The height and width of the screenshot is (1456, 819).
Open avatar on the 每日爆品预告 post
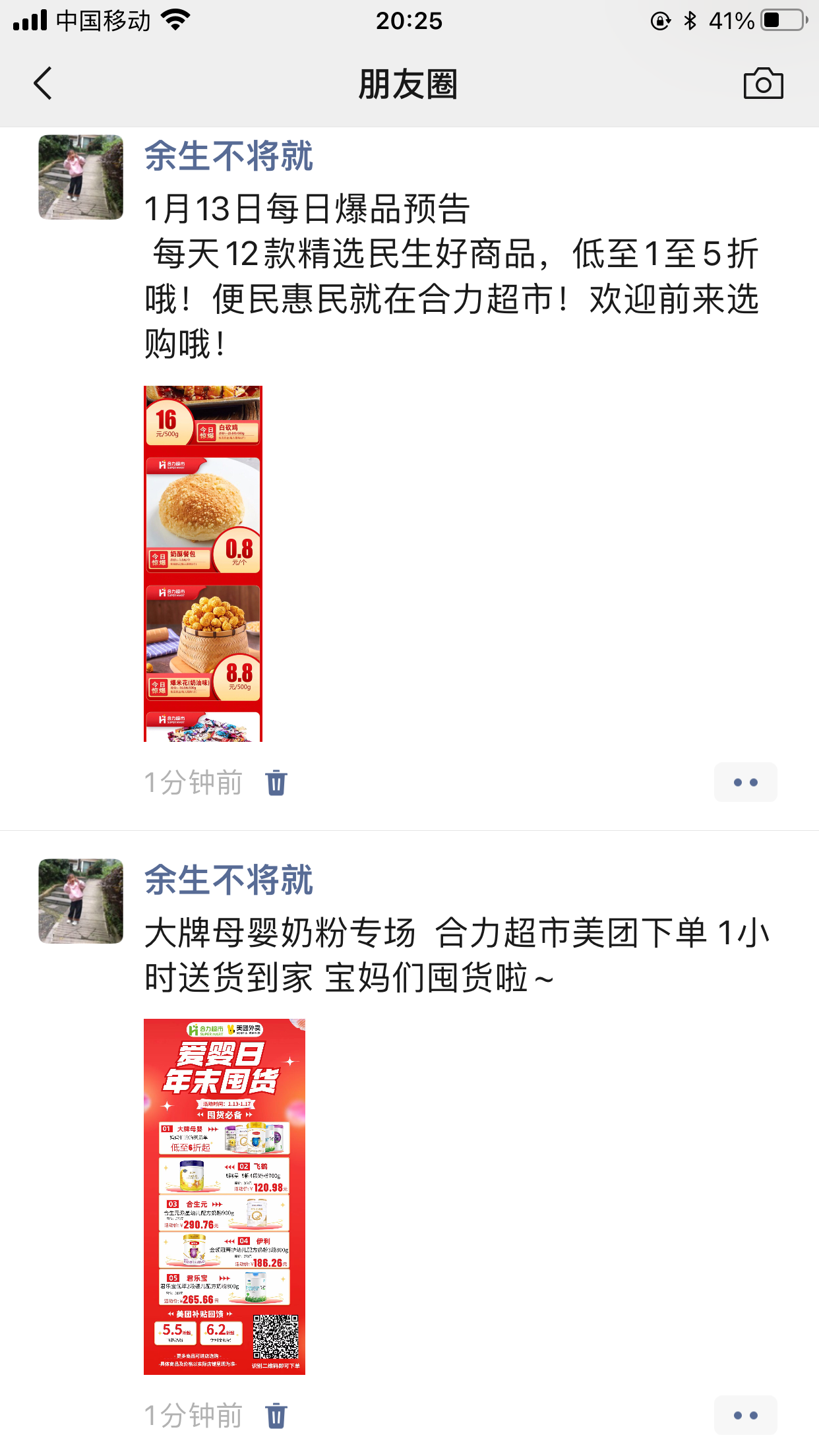[80, 177]
